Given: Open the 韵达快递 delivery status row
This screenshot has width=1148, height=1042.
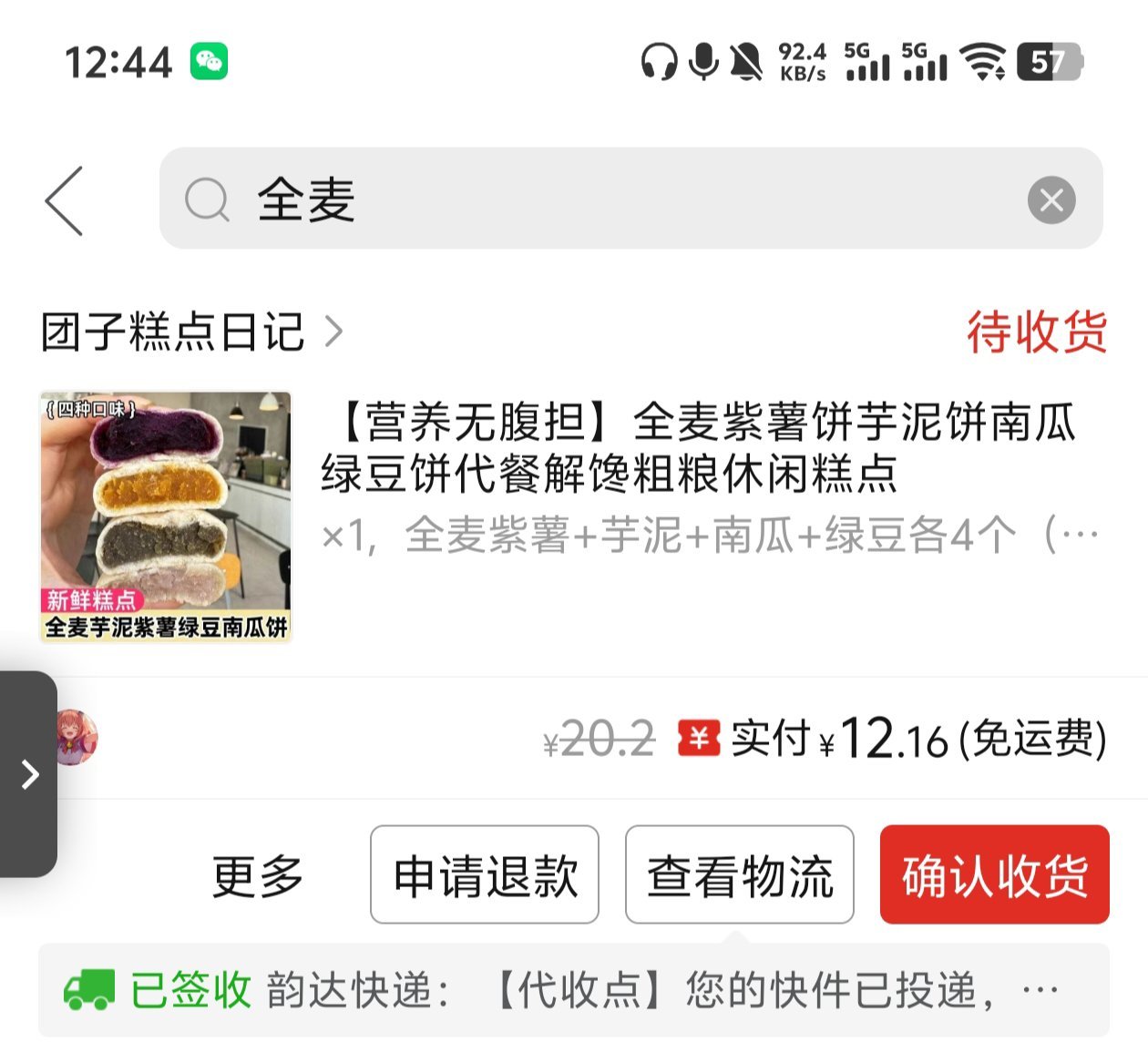Looking at the screenshot, I should (574, 990).
